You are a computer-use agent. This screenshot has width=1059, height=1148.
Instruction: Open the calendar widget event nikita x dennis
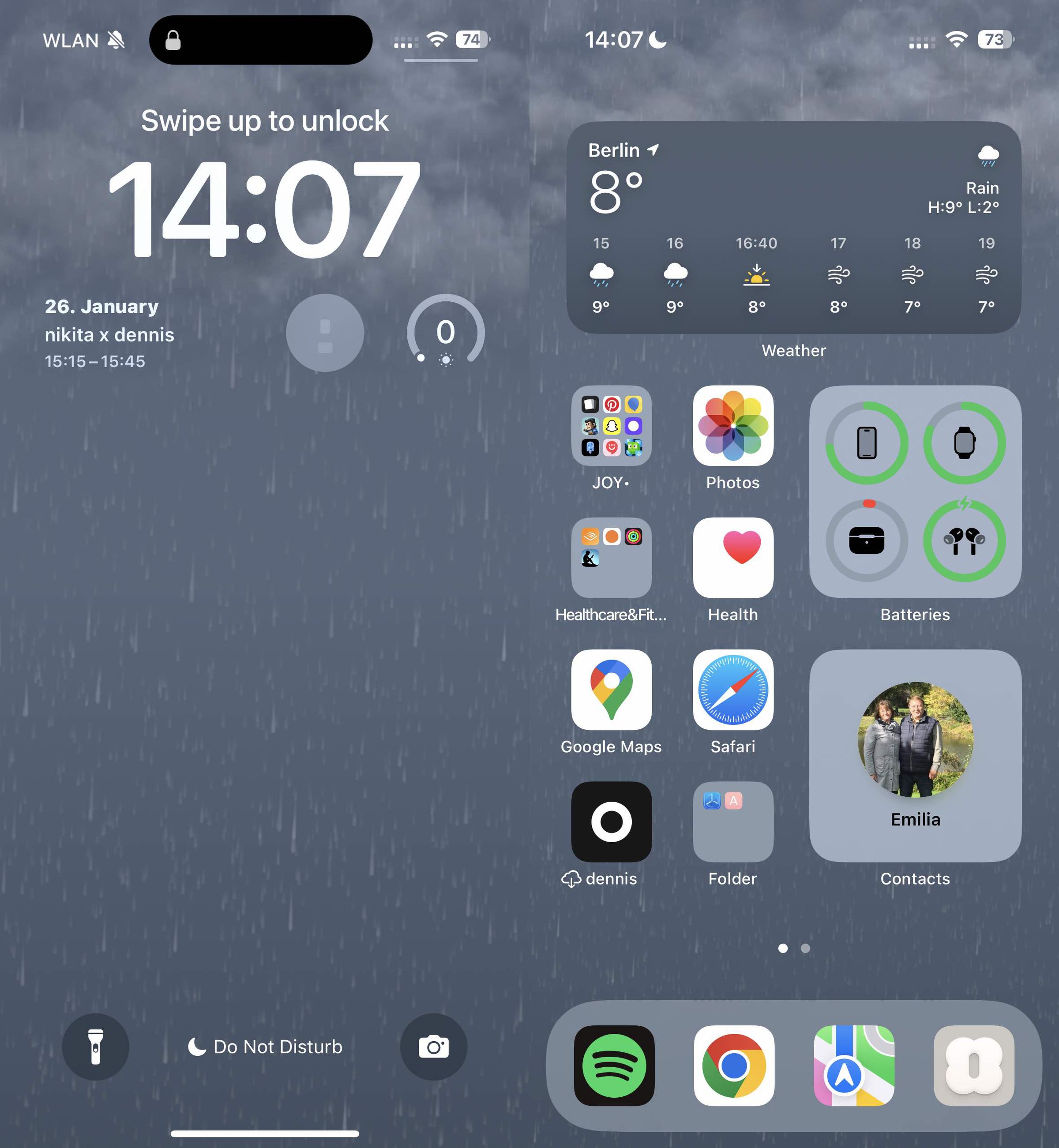(x=109, y=334)
